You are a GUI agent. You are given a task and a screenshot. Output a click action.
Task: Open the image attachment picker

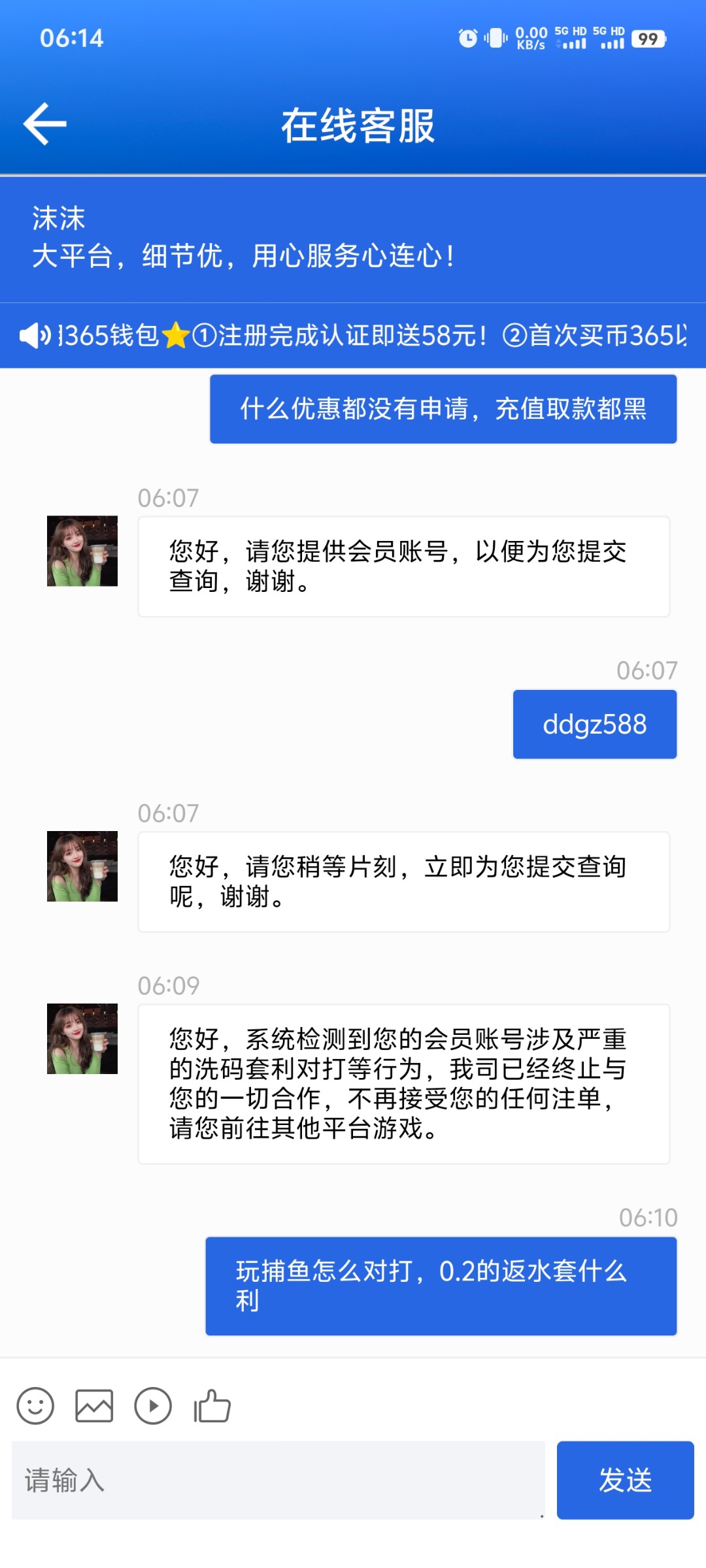click(x=94, y=1406)
